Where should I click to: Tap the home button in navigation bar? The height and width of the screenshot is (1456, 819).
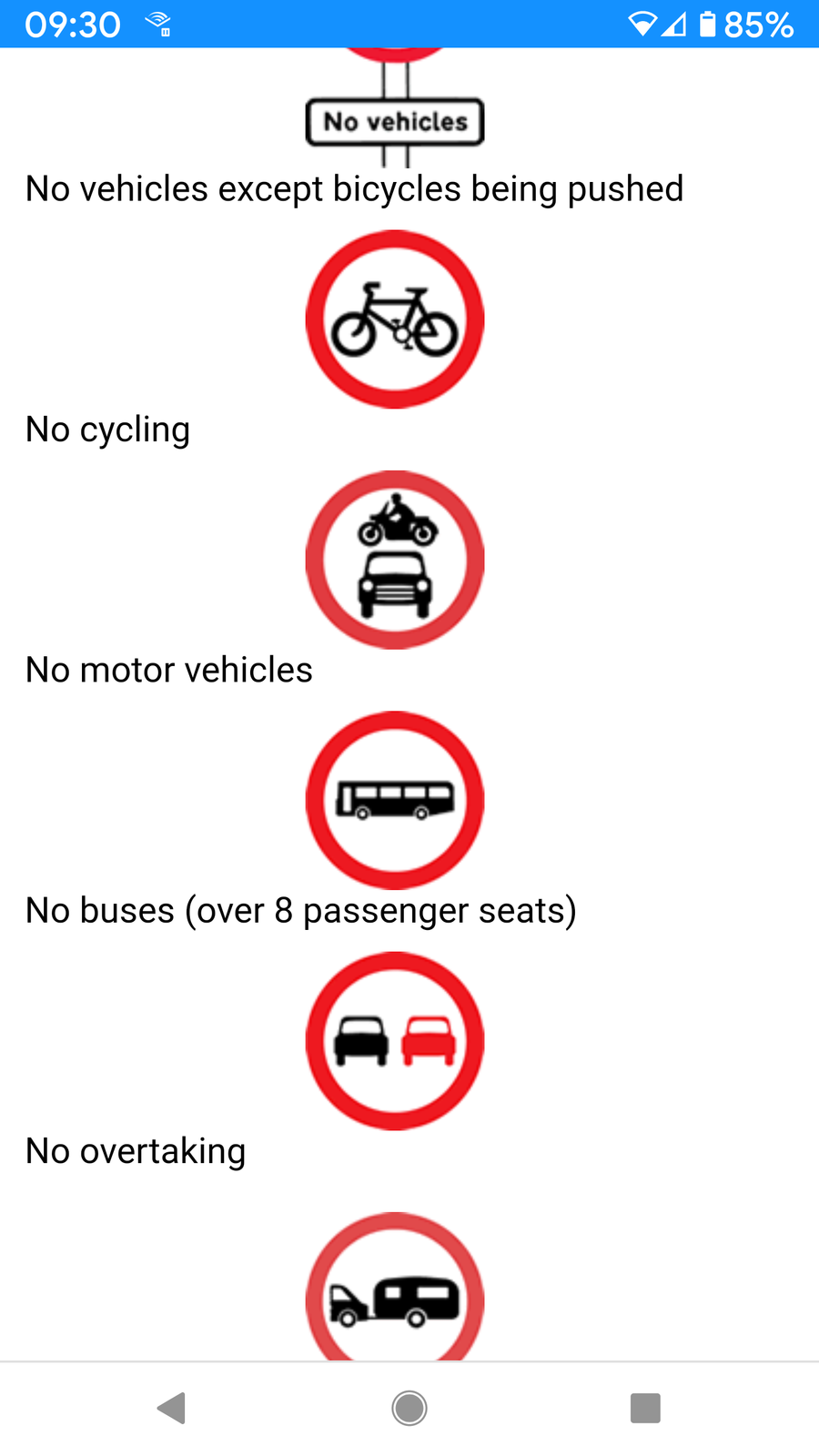coord(409,1408)
